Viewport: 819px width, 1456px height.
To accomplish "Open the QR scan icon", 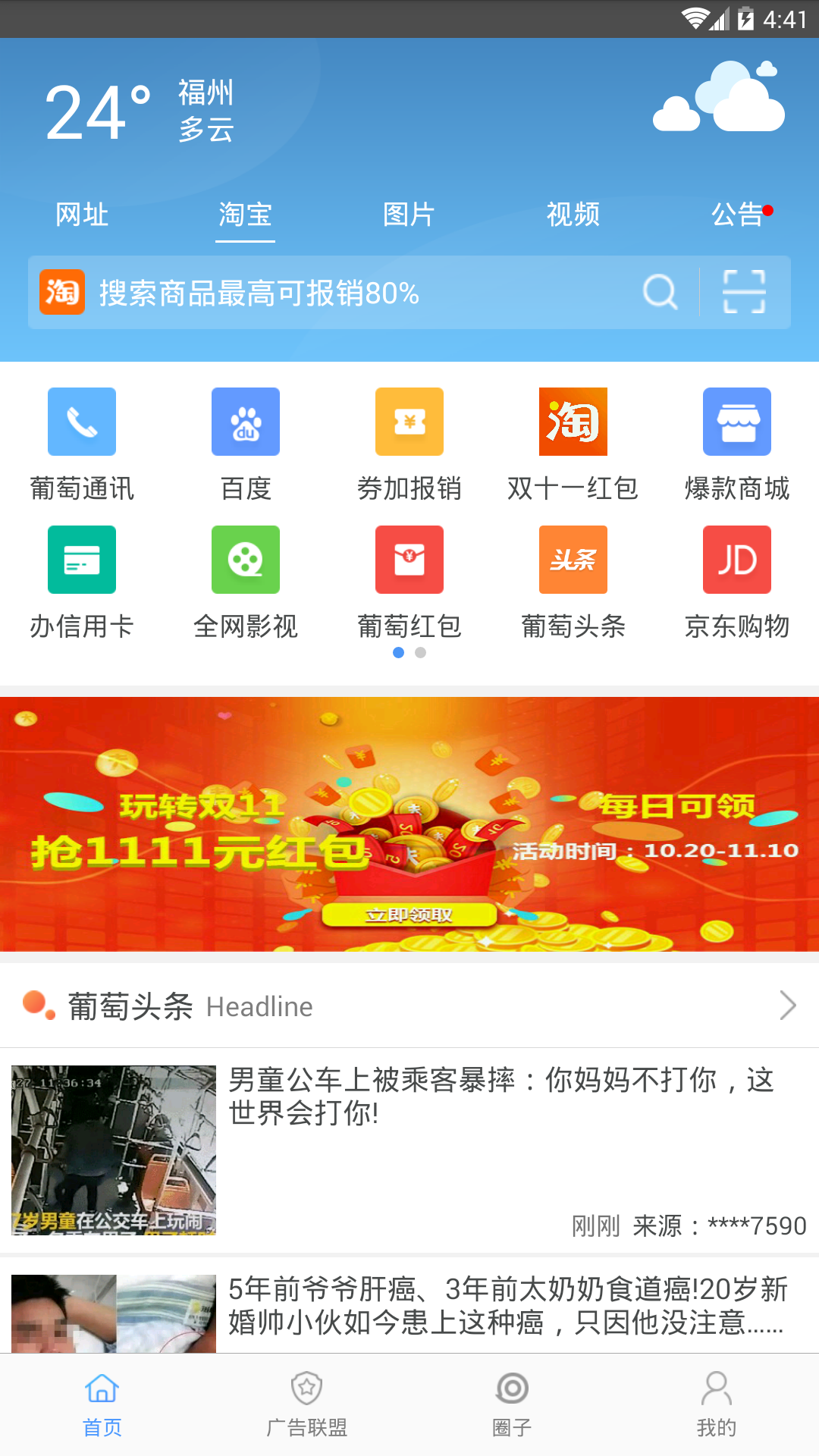I will 744,292.
